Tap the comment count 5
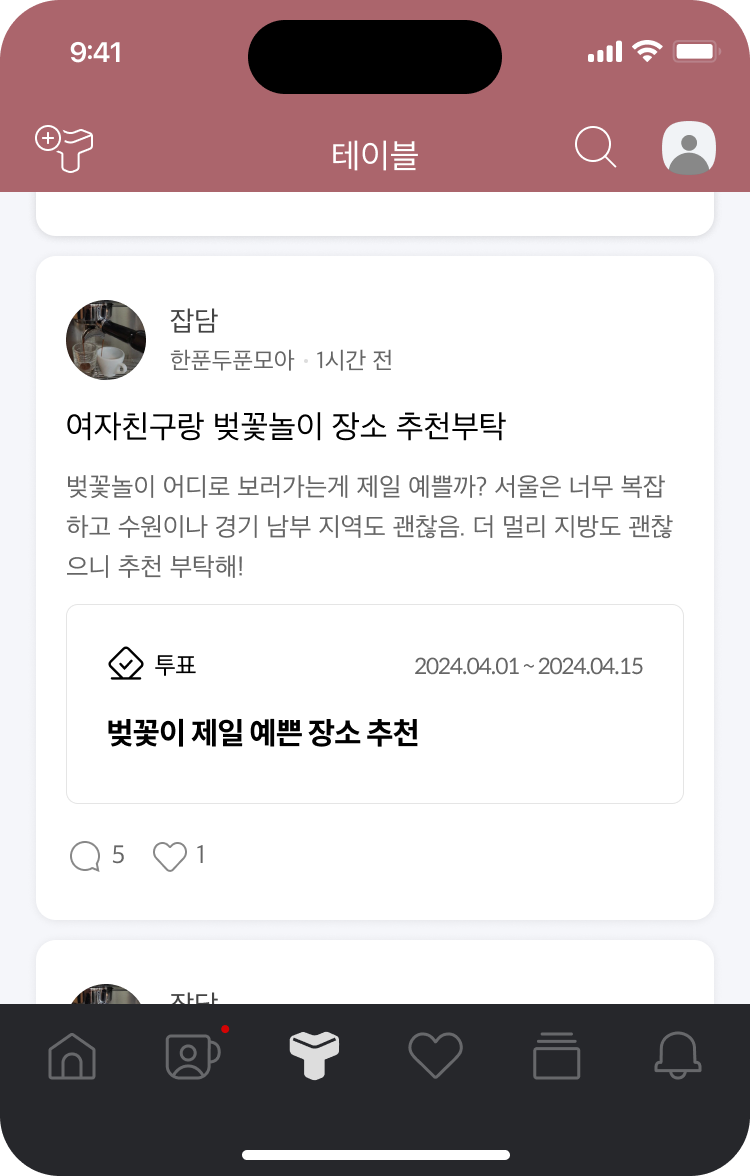 click(x=117, y=855)
